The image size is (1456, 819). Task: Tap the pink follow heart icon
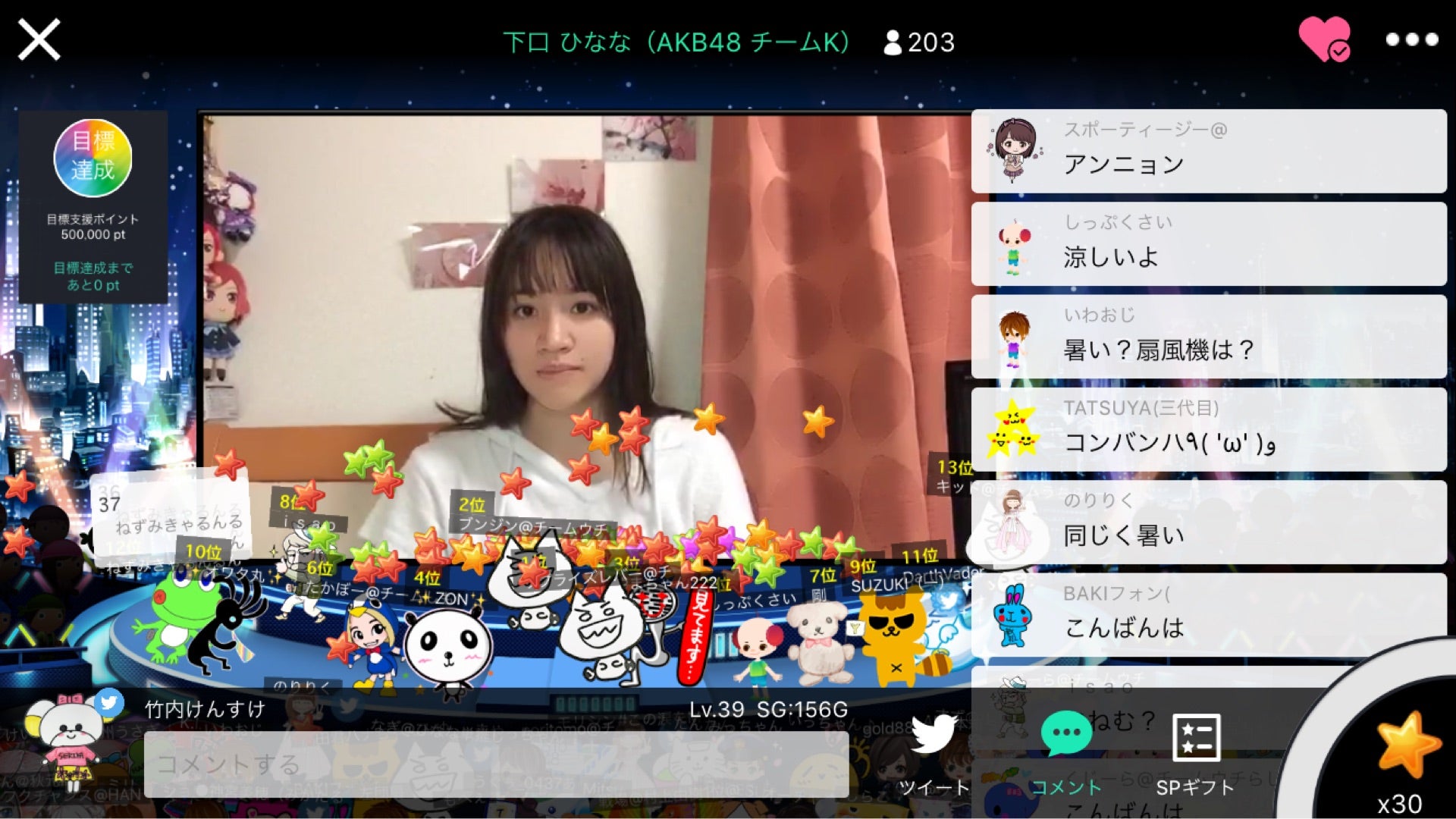click(x=1323, y=39)
